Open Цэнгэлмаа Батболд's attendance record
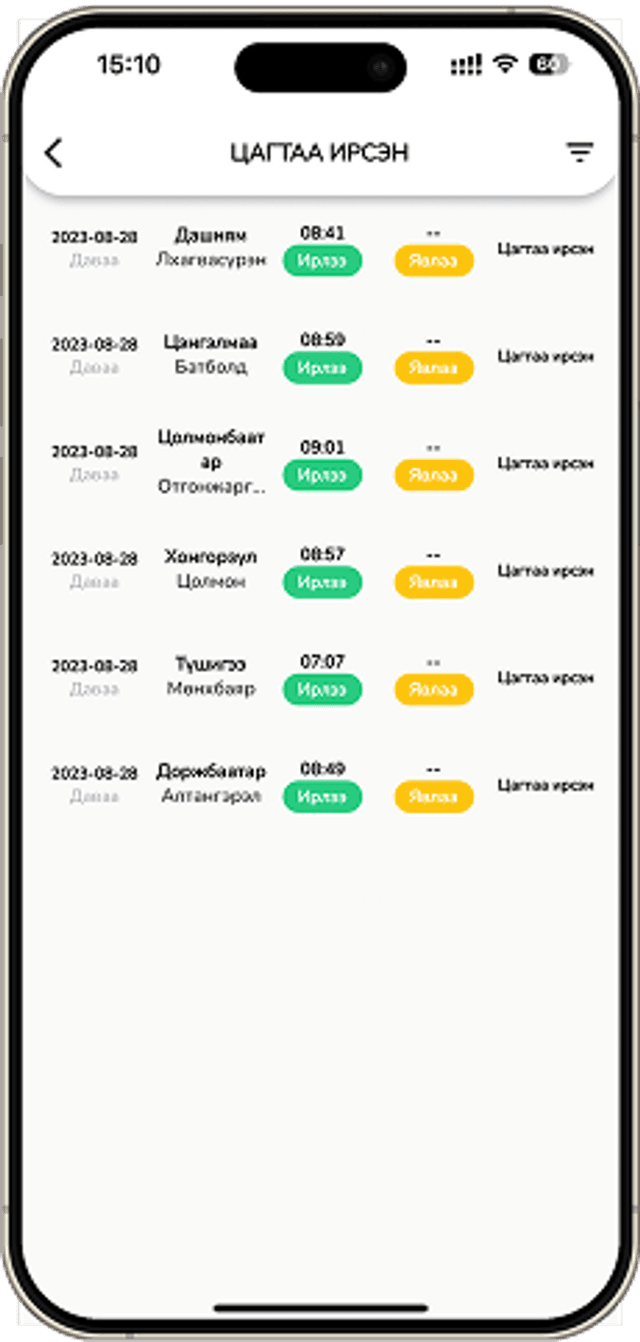The width and height of the screenshot is (640, 1342). 211,354
